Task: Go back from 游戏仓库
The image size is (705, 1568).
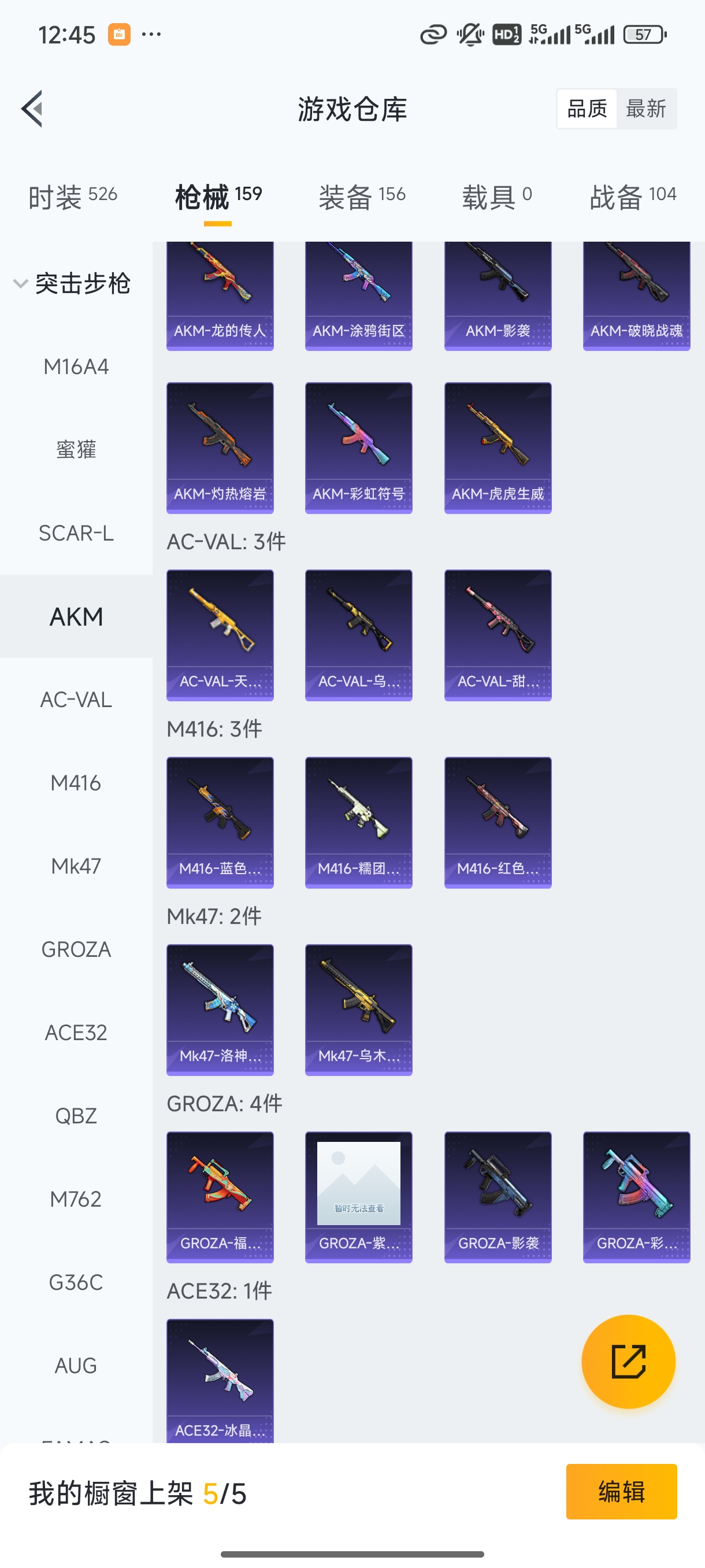Action: coord(32,109)
